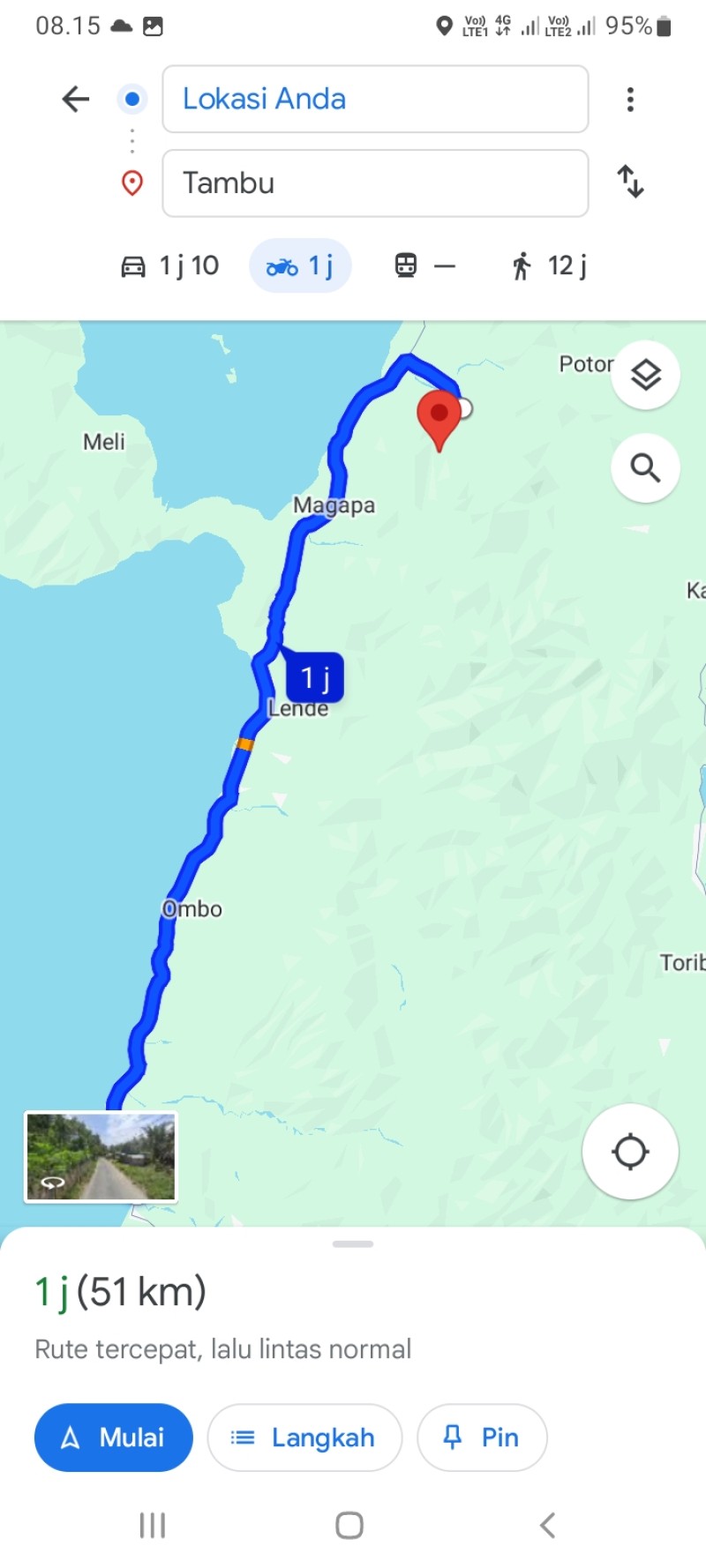This screenshot has height=1568, width=706.
Task: Start navigation with Mulai
Action: click(114, 1437)
